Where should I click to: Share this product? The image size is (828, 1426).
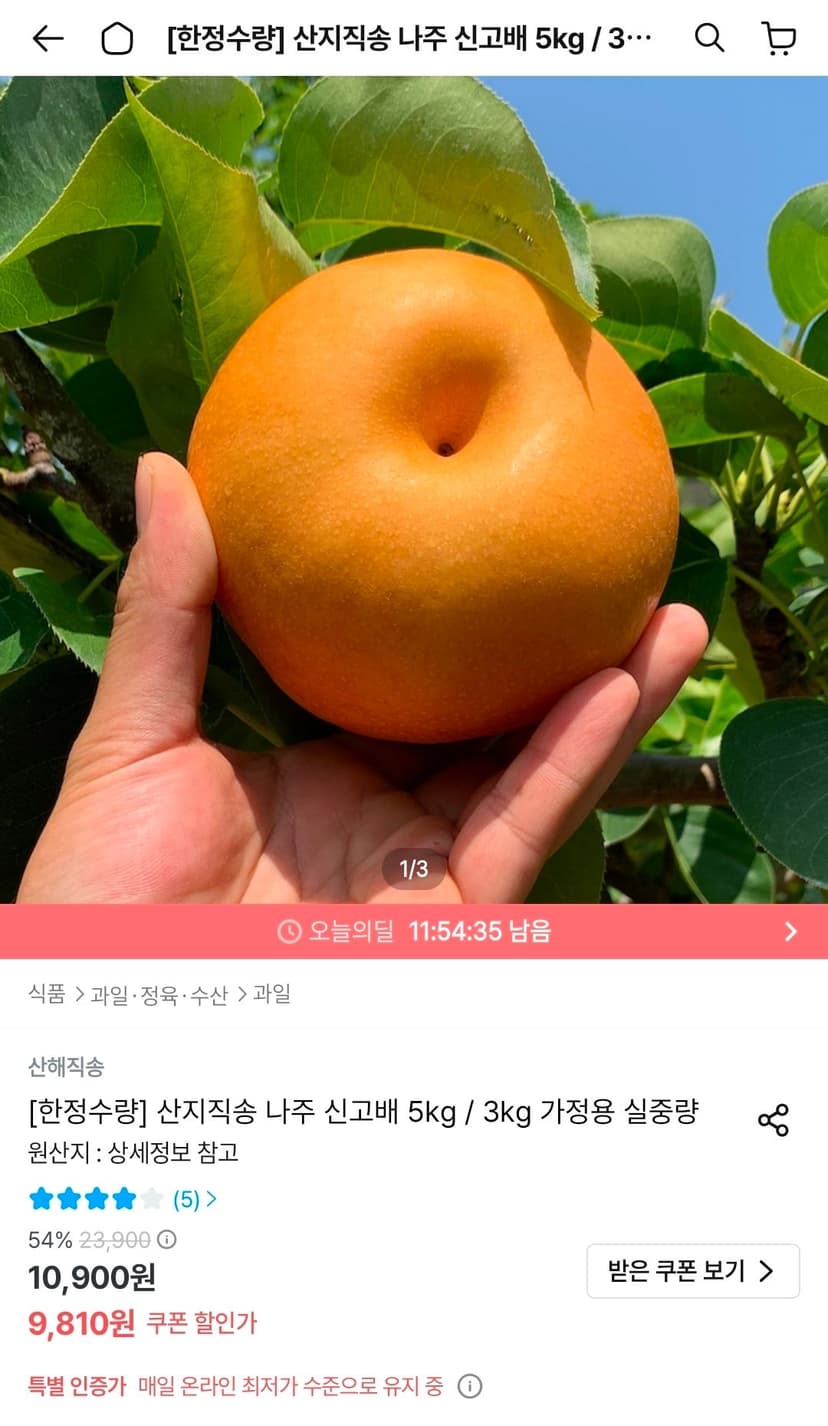[x=773, y=1120]
